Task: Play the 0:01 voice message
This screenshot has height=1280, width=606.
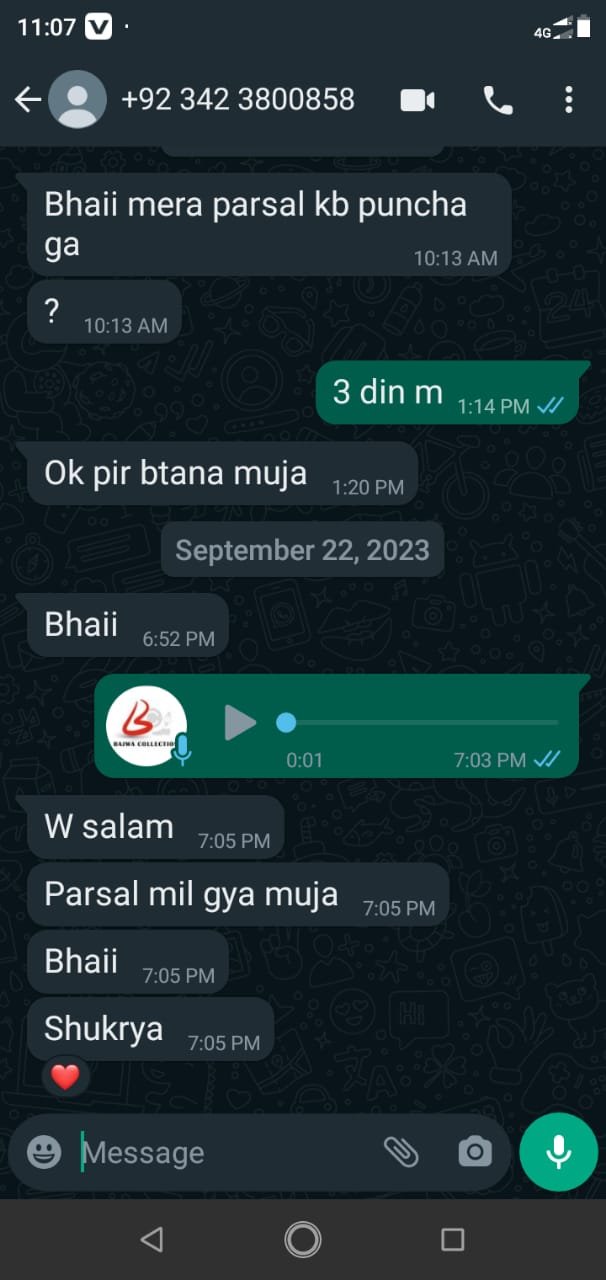Action: tap(239, 722)
